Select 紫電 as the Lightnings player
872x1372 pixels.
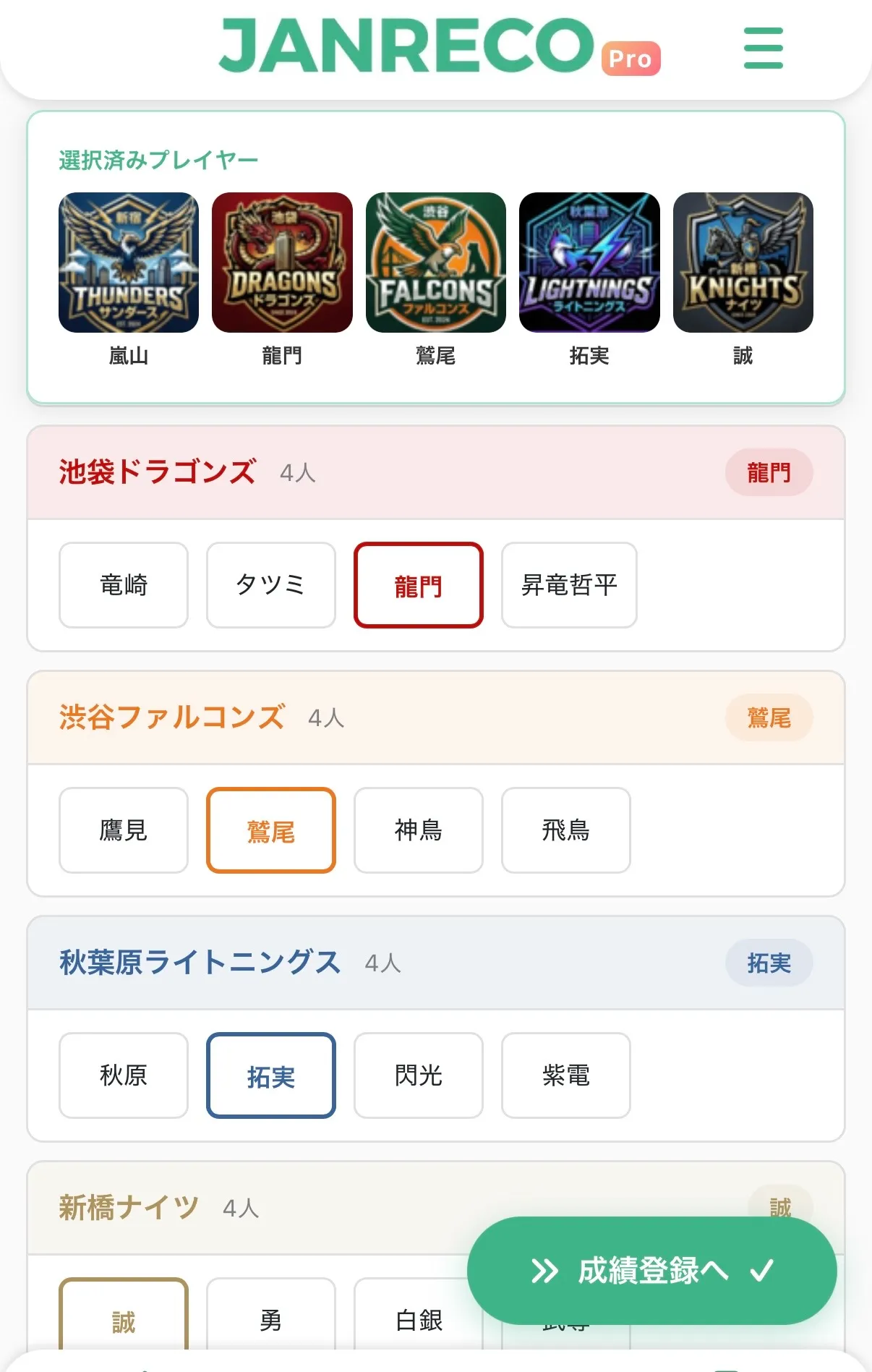[565, 1075]
